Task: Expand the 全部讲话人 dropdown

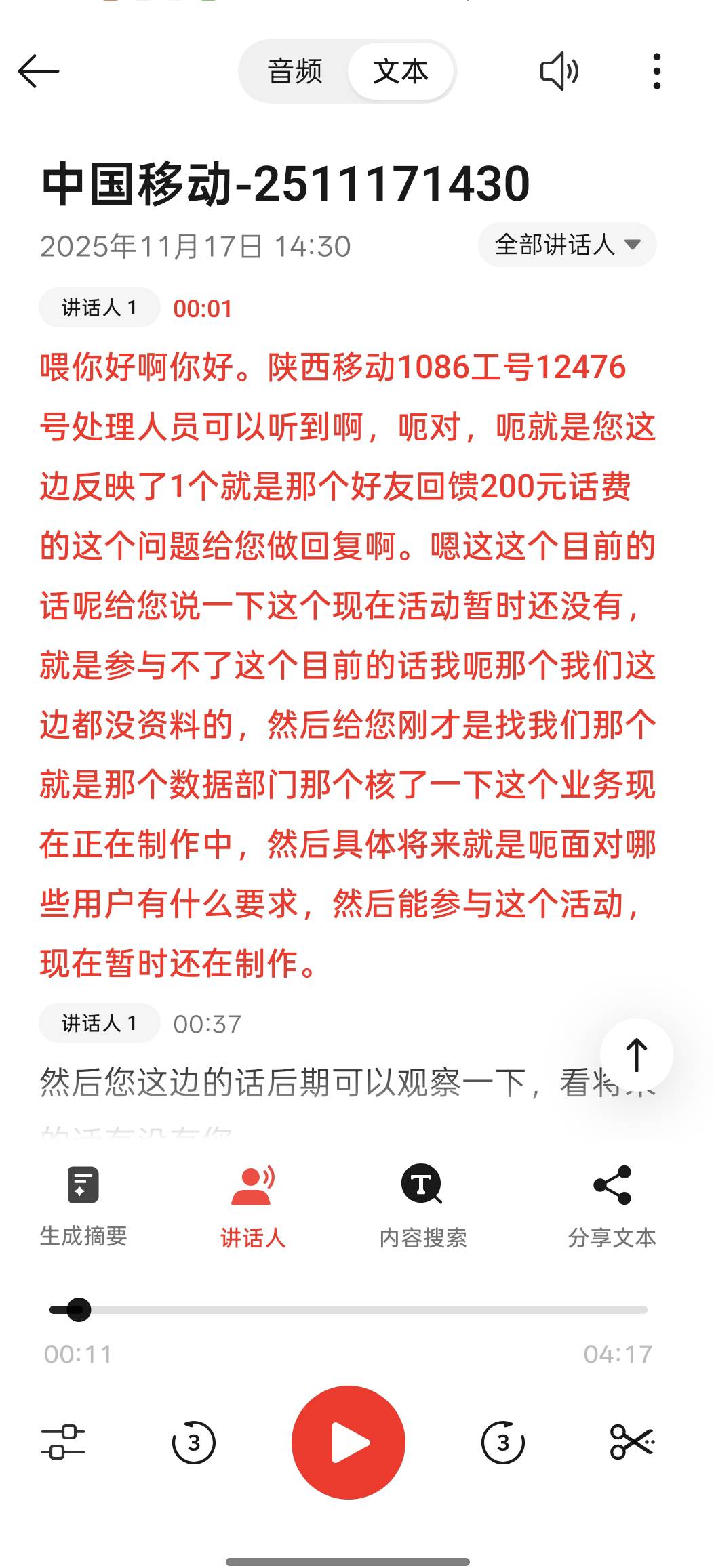Action: pos(567,245)
